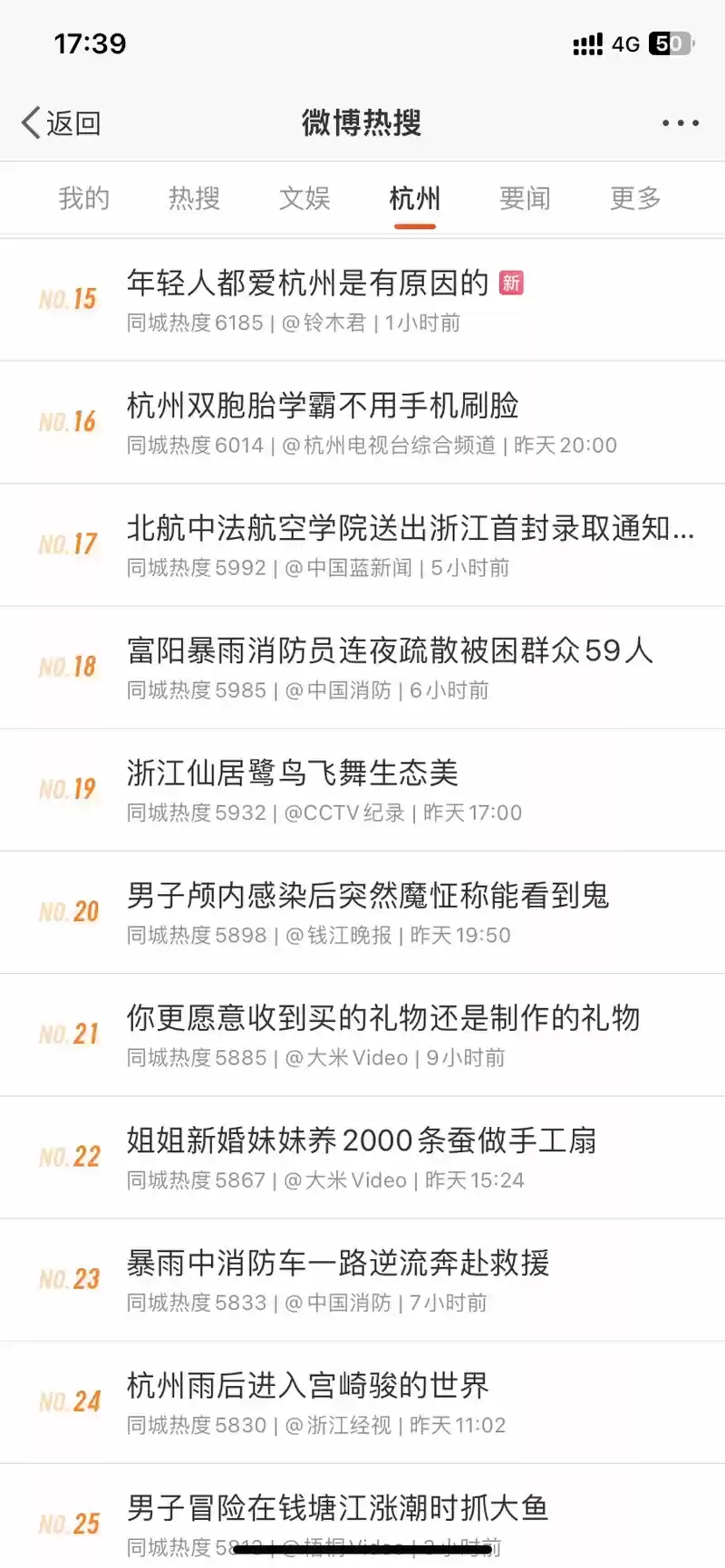Open the three-dot more options icon
Screen dimensions: 725x1568
(x=680, y=122)
